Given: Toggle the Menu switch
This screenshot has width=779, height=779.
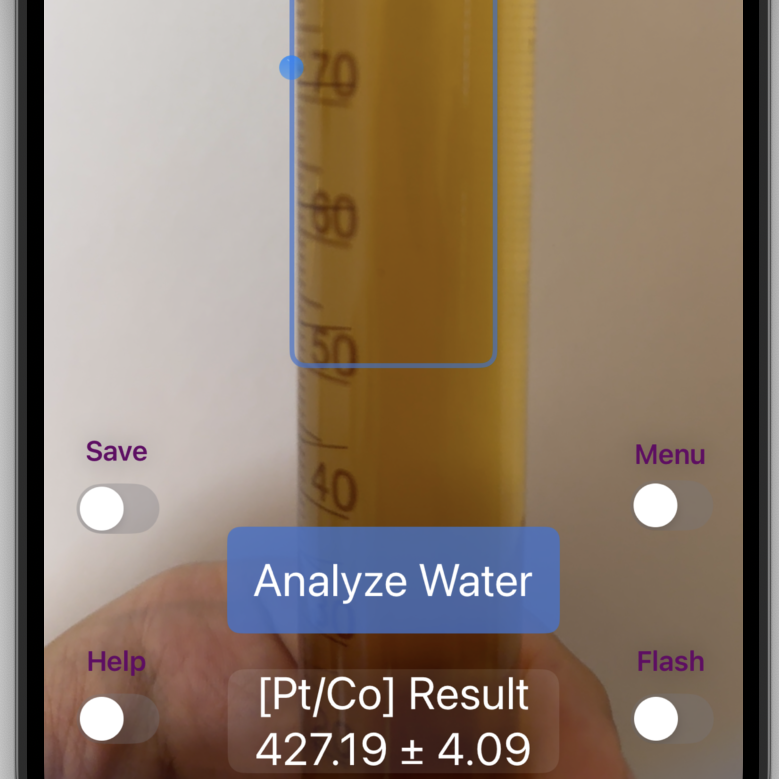Looking at the screenshot, I should point(672,506).
